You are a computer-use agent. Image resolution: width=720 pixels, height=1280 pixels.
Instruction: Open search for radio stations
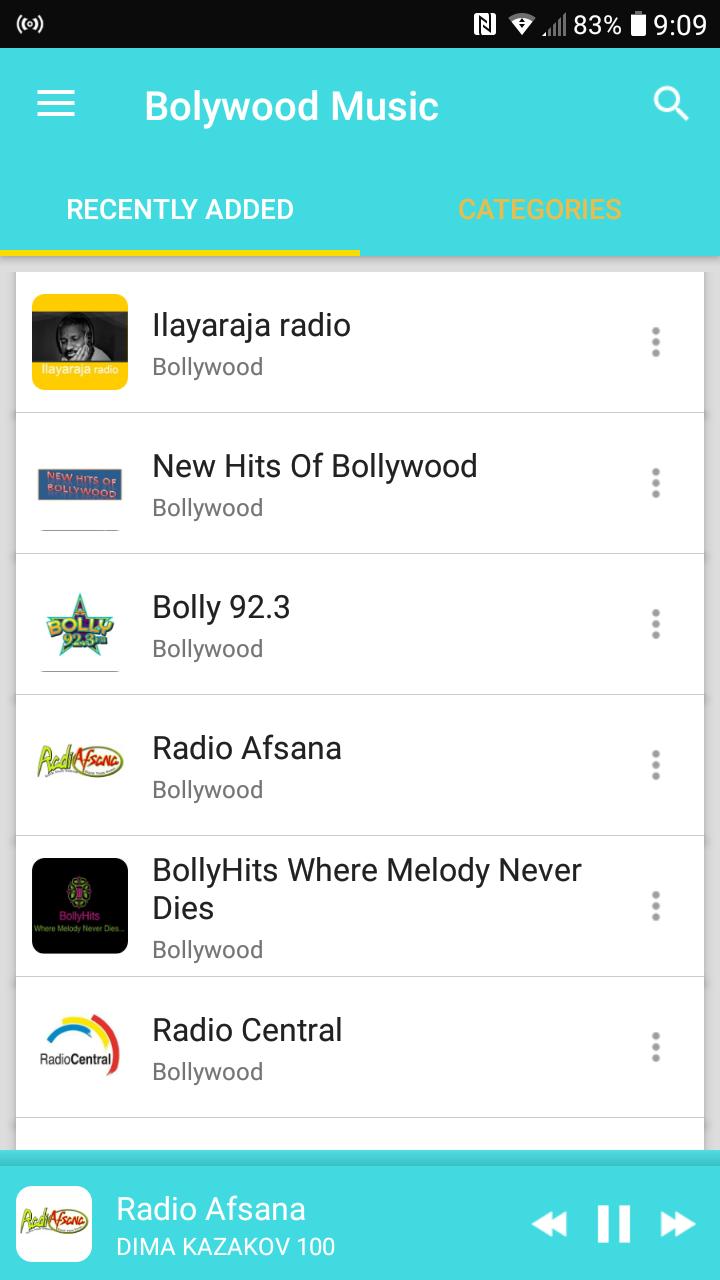pos(671,104)
